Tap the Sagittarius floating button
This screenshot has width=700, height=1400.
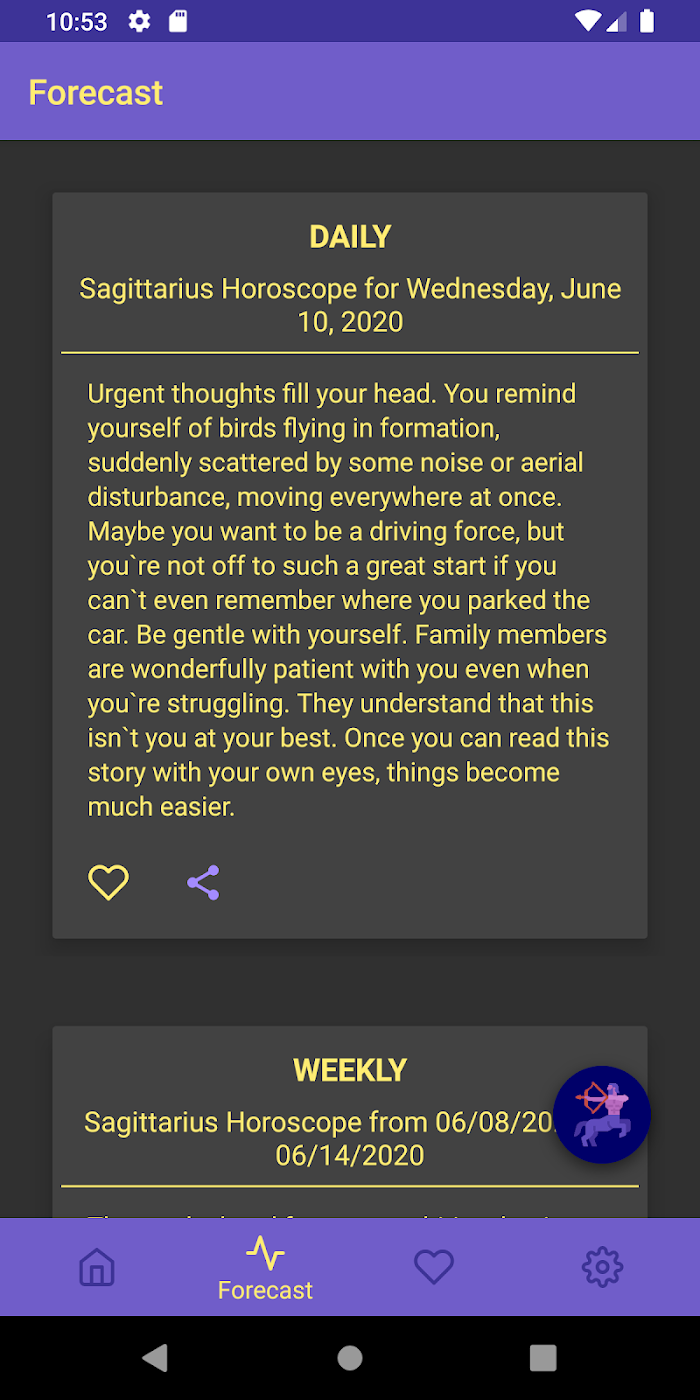[602, 1115]
